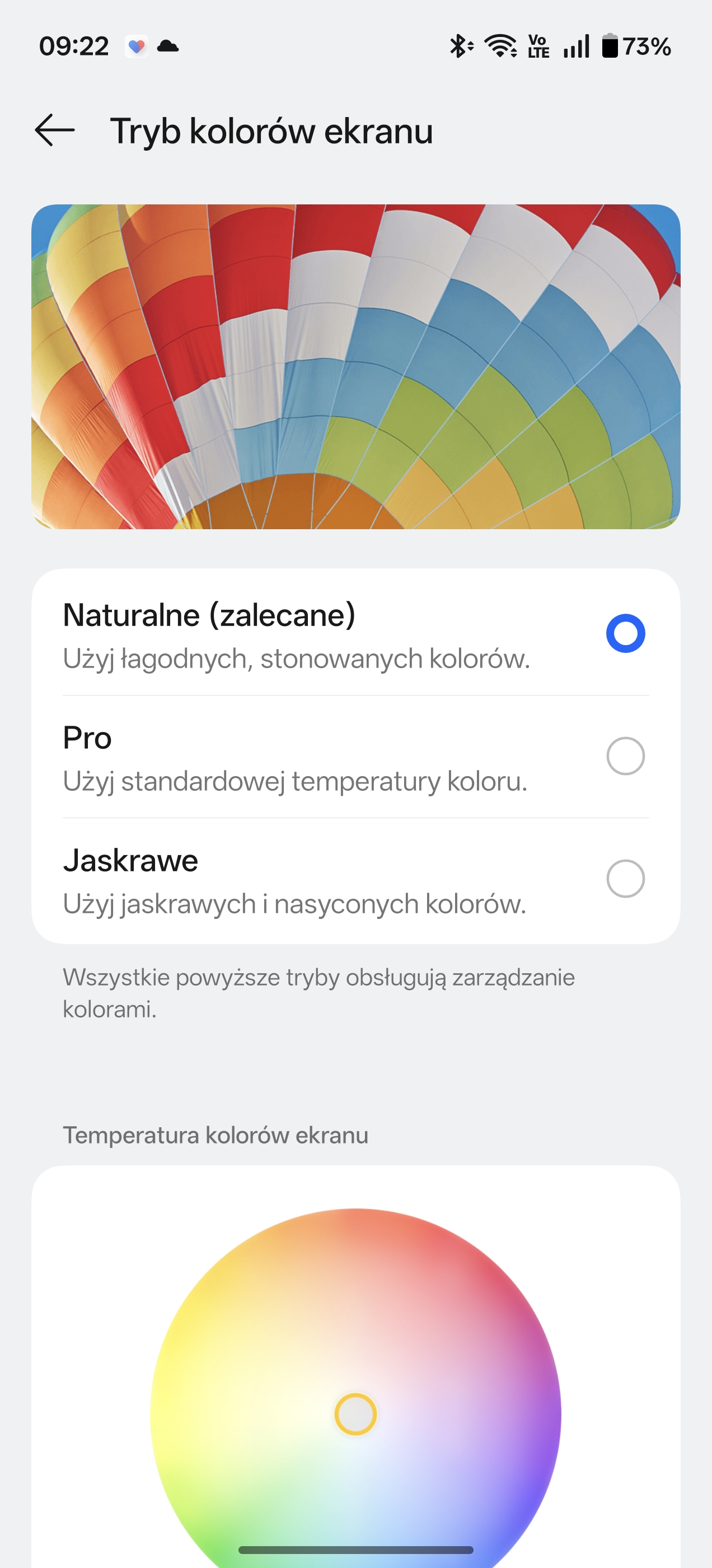The image size is (712, 1568).
Task: Tap the color temperature wheel handle
Action: (356, 1414)
